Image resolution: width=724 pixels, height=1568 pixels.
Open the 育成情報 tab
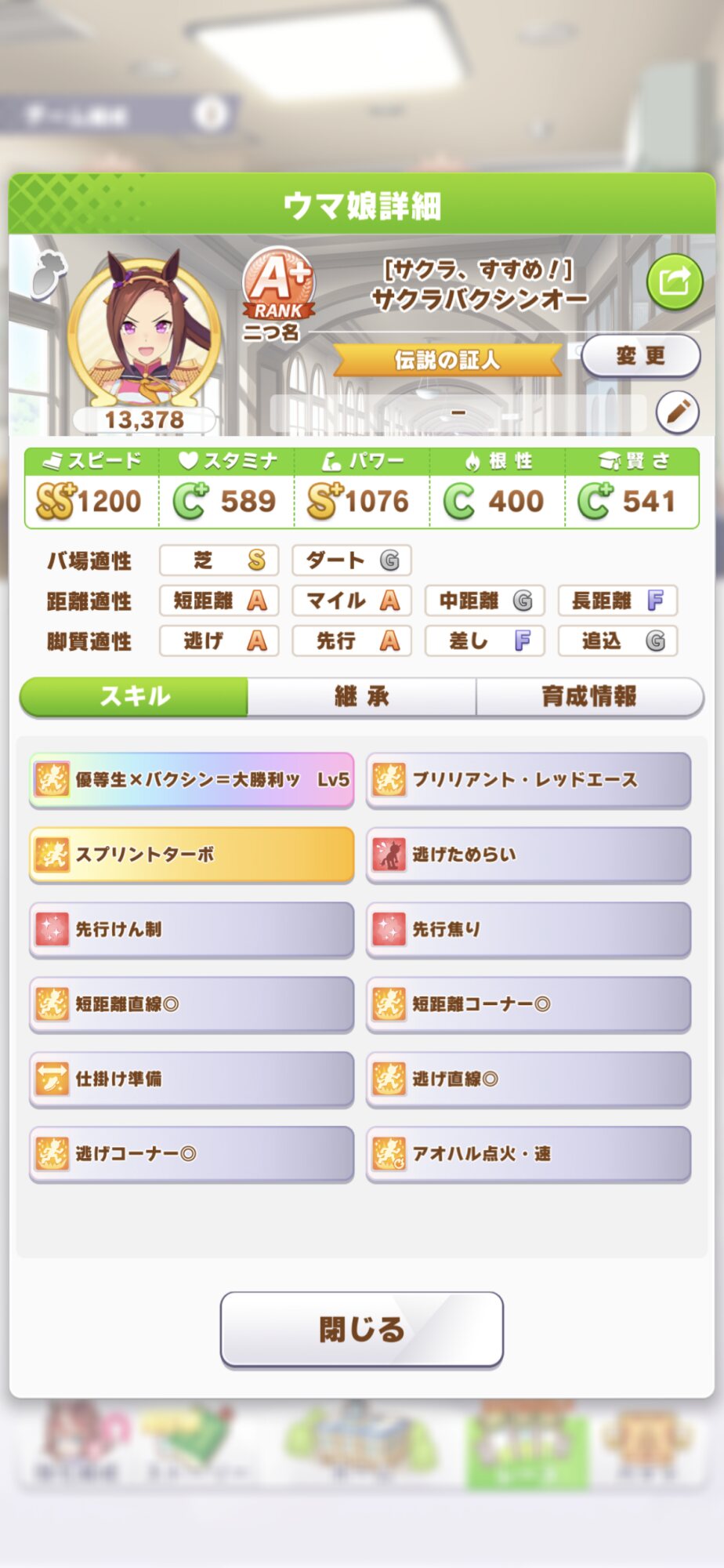(589, 696)
